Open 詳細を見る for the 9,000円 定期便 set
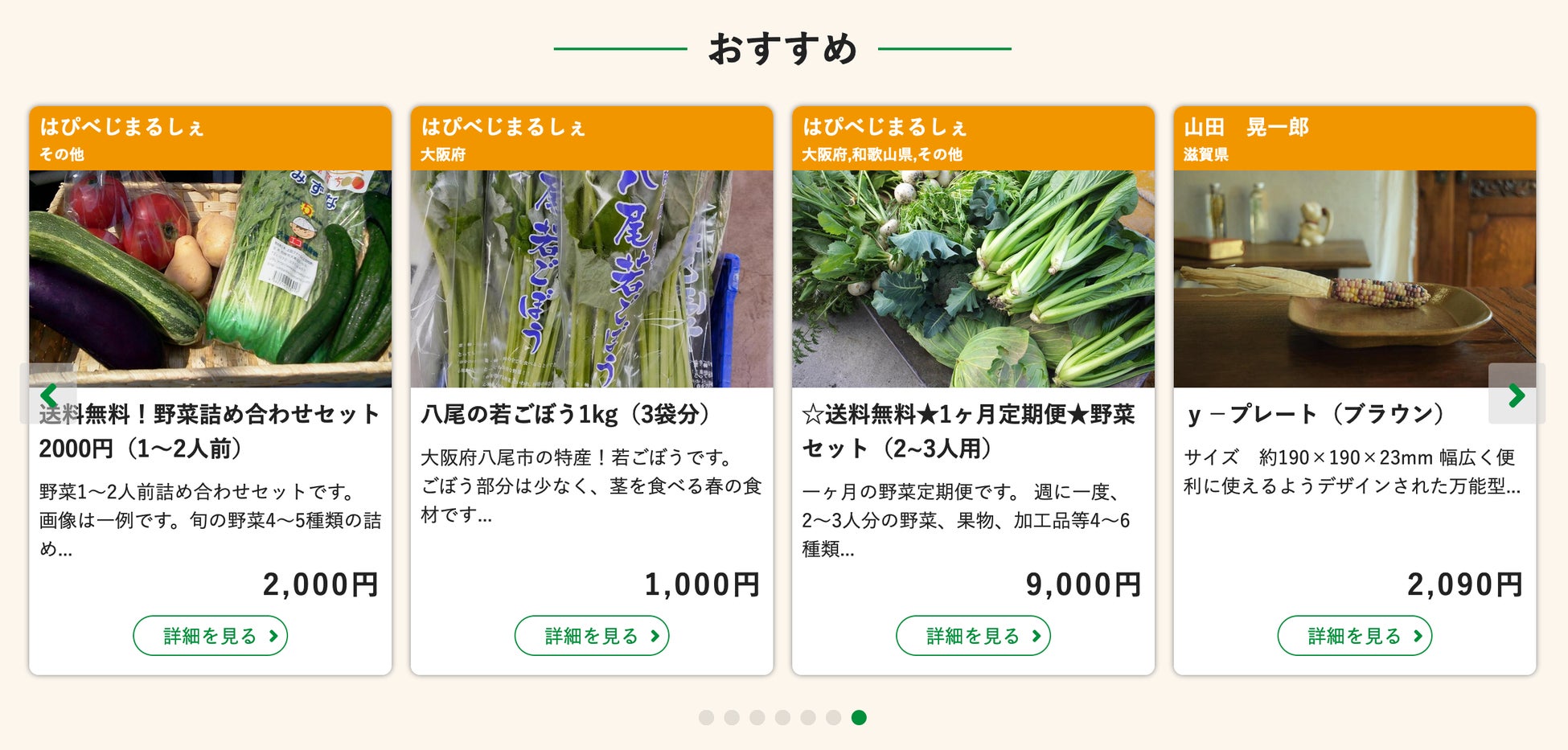The height and width of the screenshot is (750, 1568). (973, 636)
